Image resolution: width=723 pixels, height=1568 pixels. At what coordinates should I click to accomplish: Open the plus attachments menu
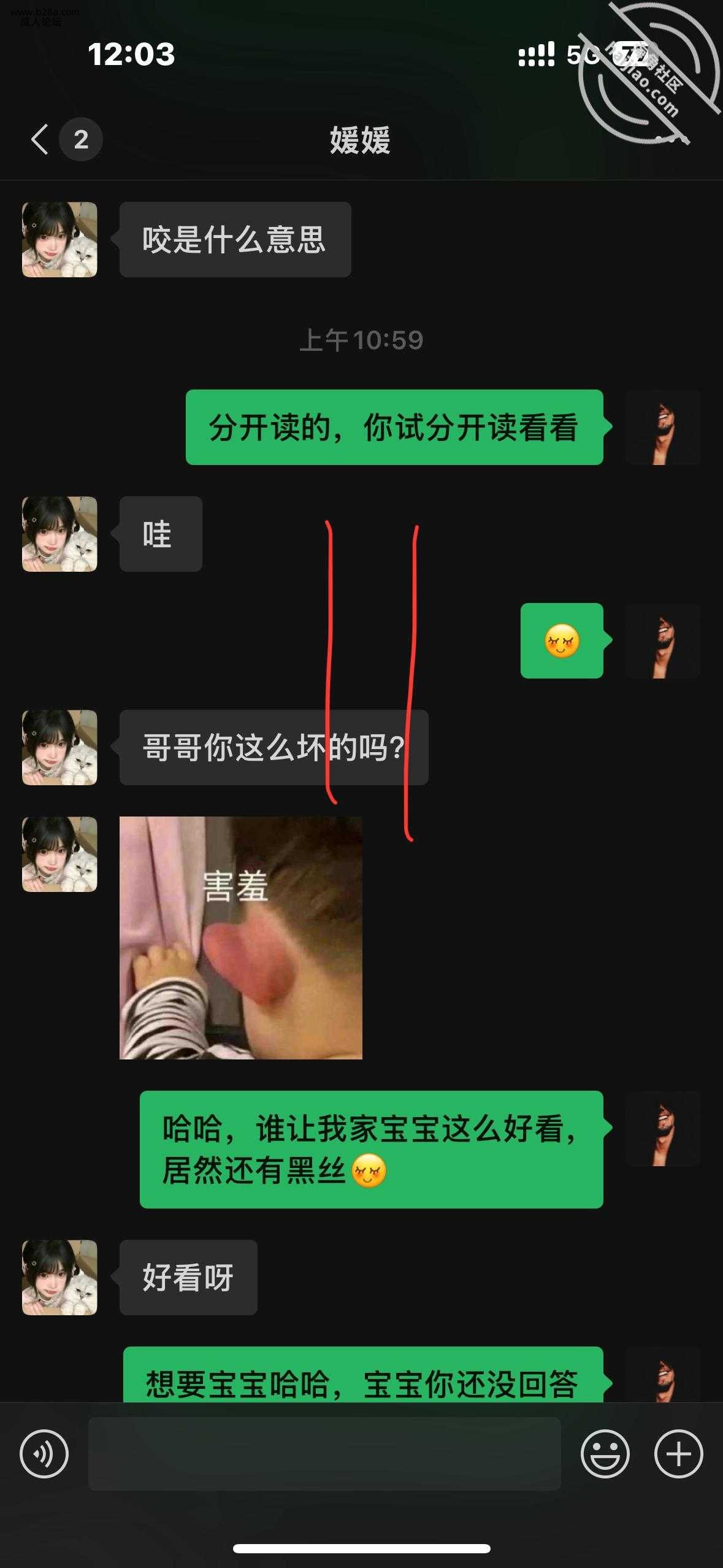678,1453
